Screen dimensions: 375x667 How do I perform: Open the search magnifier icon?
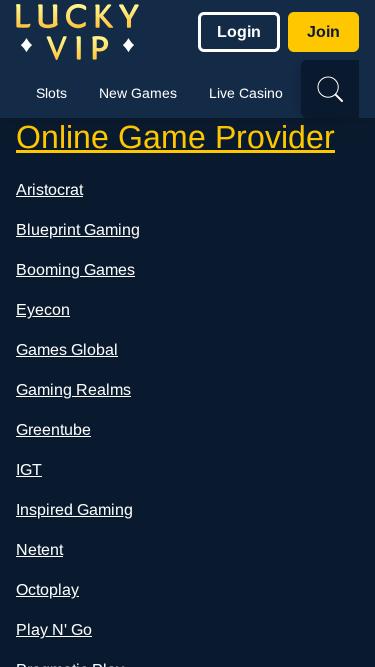point(330,89)
